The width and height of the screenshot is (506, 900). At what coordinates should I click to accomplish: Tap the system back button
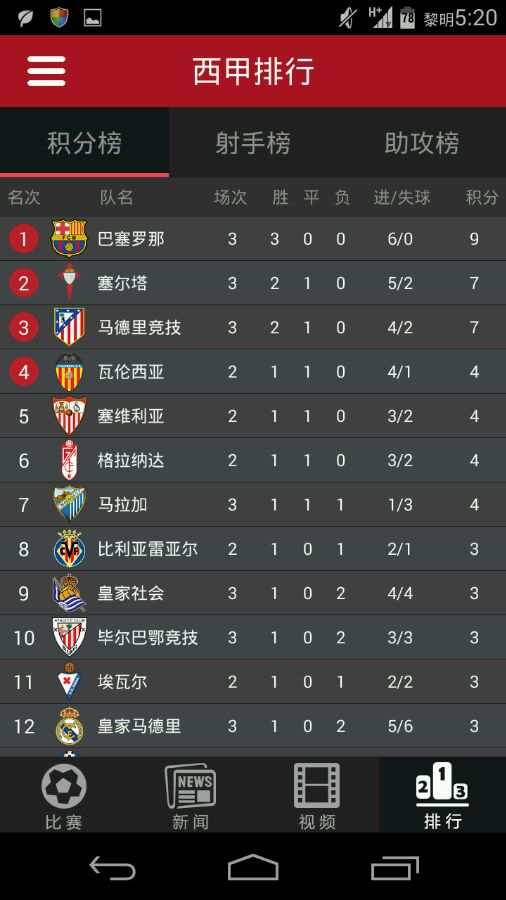112,867
